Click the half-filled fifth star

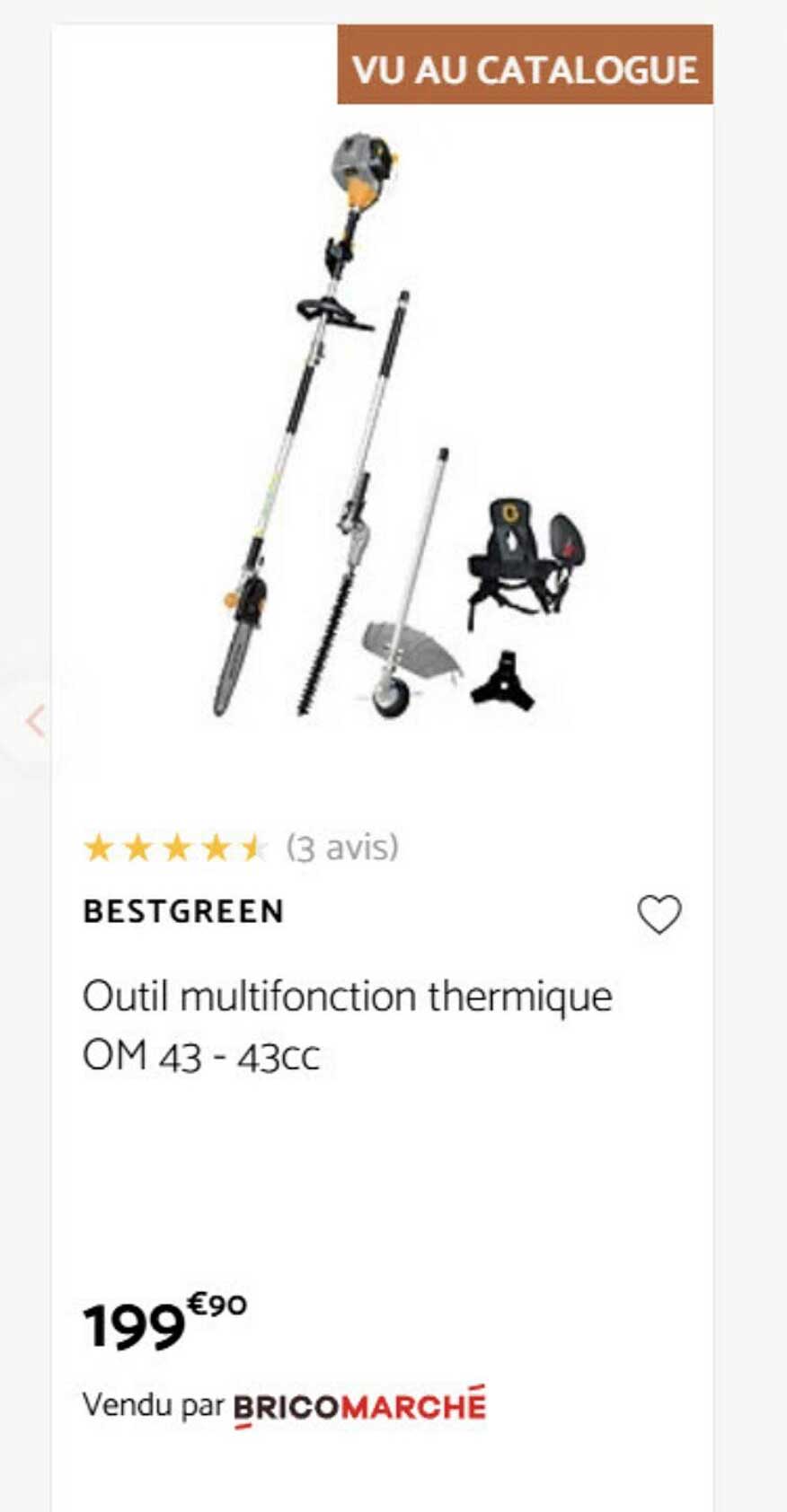(255, 845)
